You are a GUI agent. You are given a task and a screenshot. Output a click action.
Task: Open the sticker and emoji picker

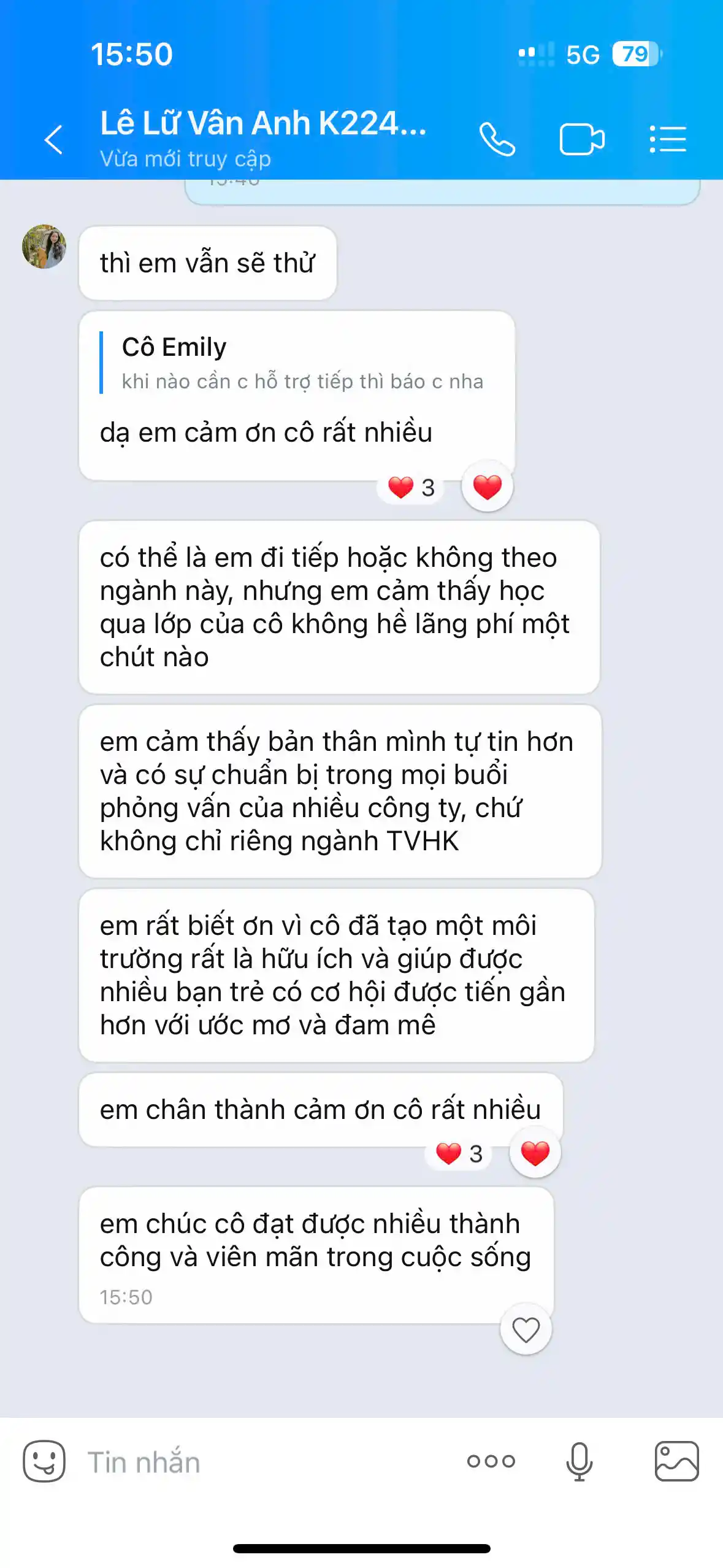(x=44, y=1461)
